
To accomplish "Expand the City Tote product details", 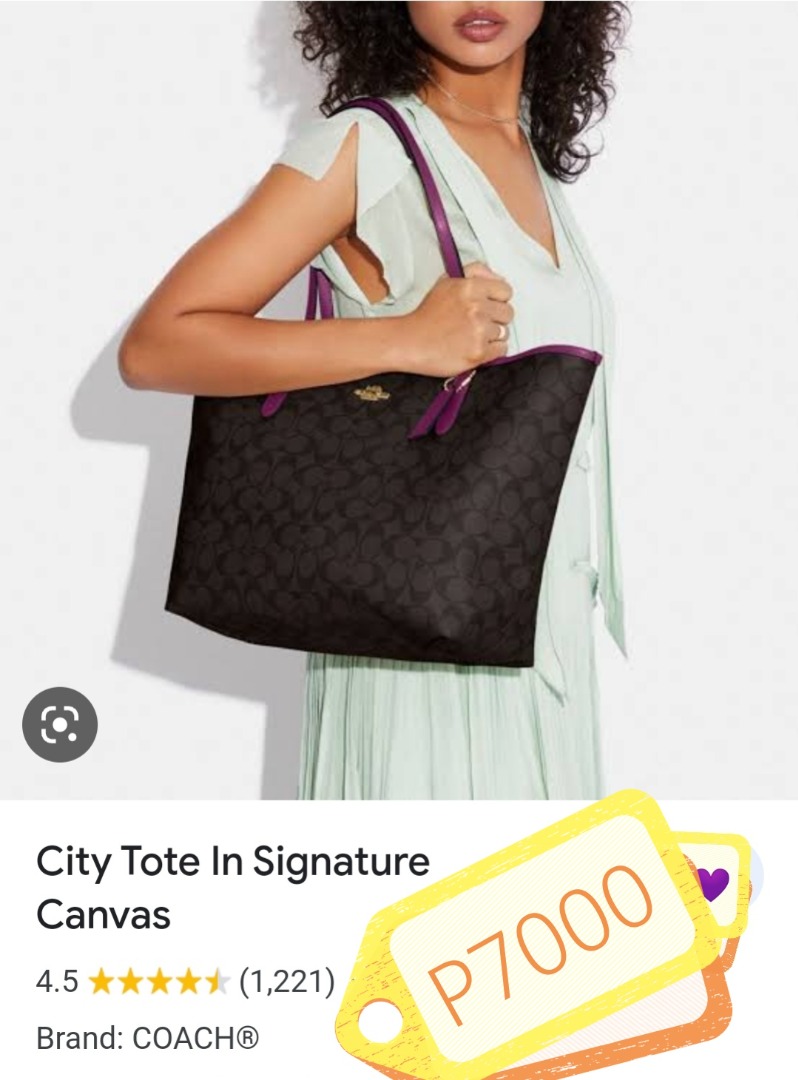I will click(232, 885).
